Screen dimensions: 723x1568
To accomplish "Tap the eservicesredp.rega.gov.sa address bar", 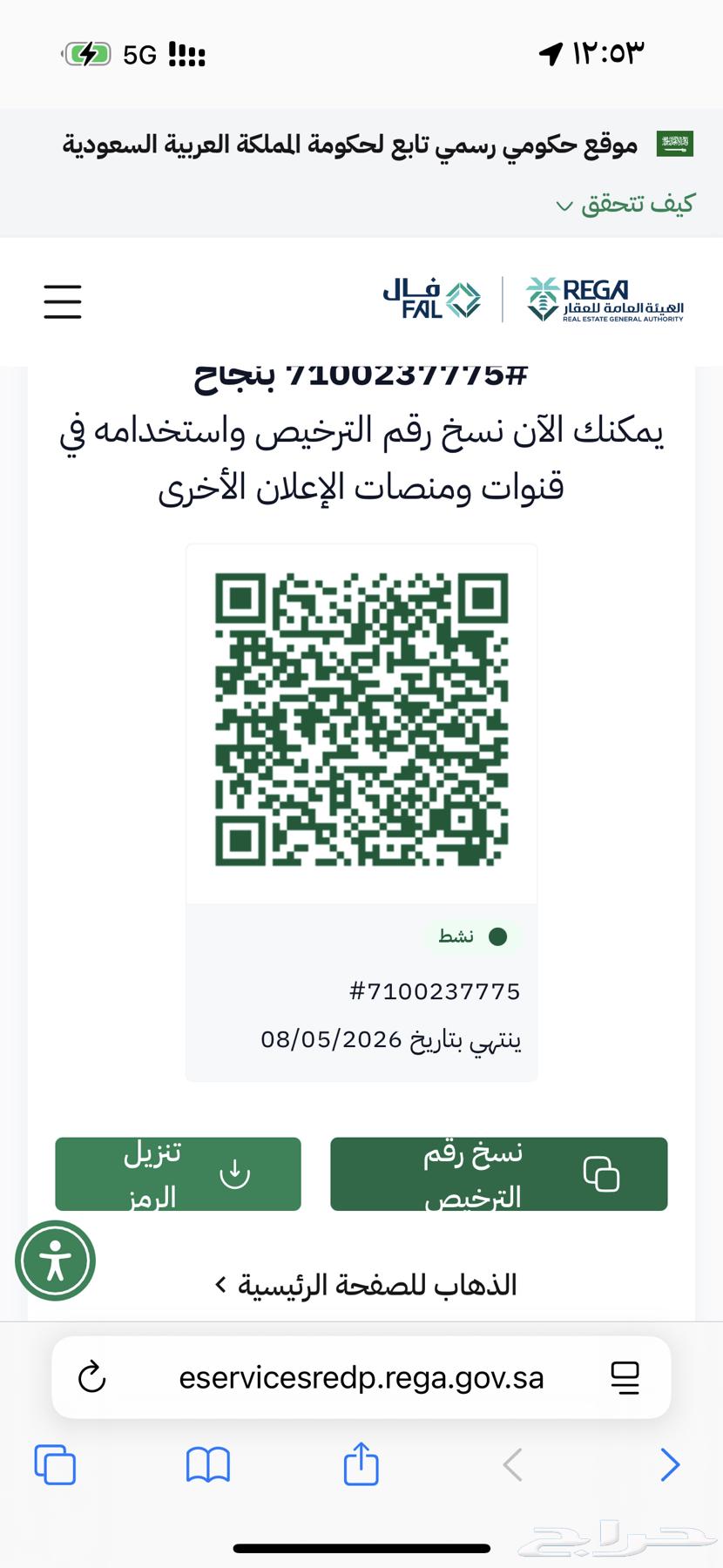I will 361,1376.
